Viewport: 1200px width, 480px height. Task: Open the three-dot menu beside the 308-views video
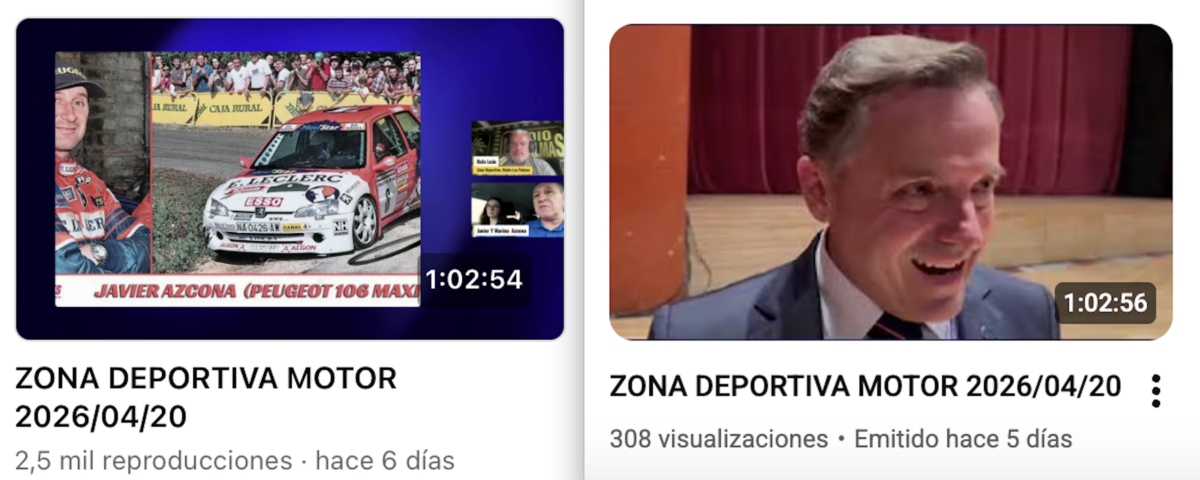(1156, 391)
